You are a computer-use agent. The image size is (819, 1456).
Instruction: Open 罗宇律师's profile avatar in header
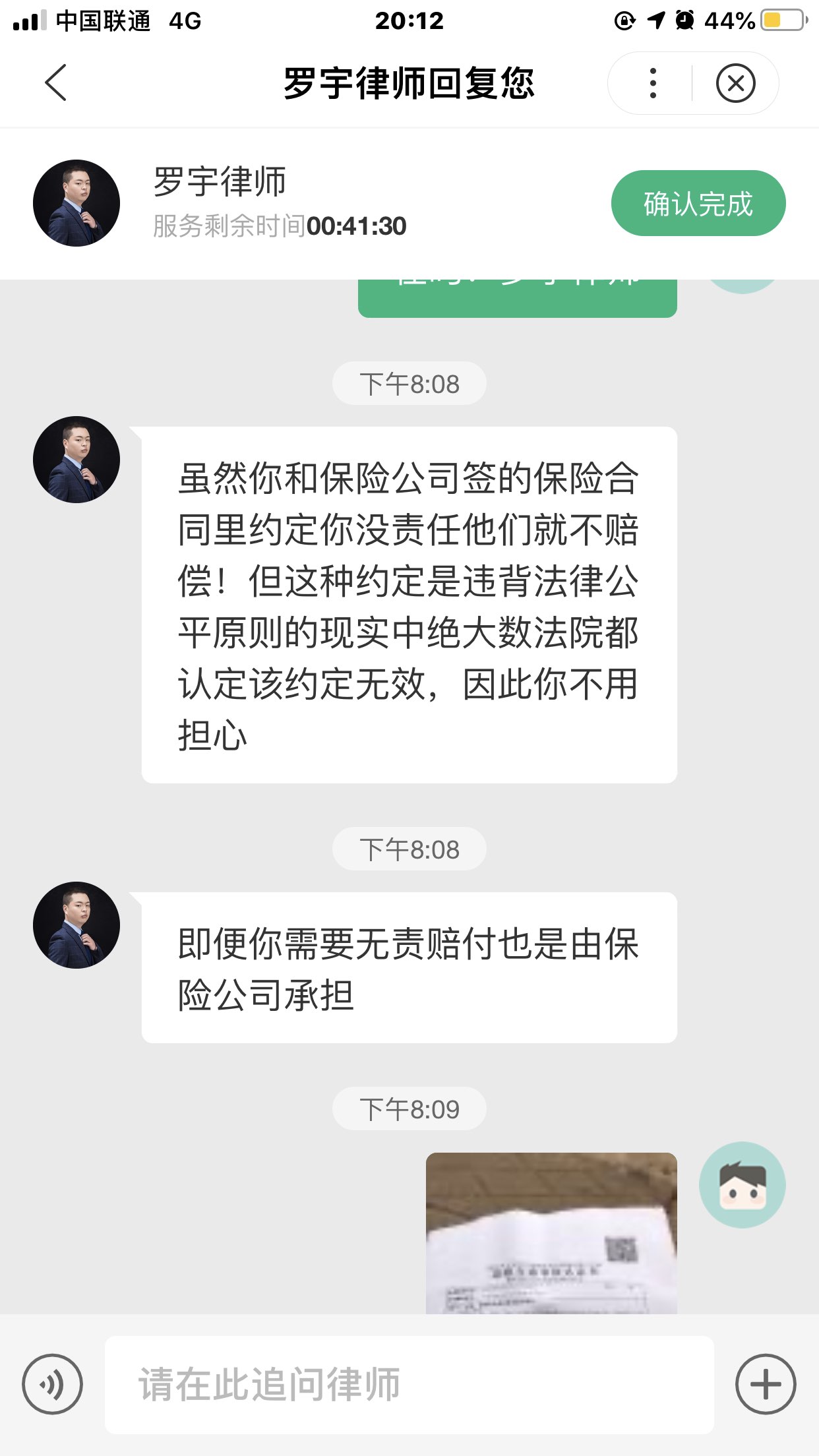pyautogui.click(x=76, y=203)
